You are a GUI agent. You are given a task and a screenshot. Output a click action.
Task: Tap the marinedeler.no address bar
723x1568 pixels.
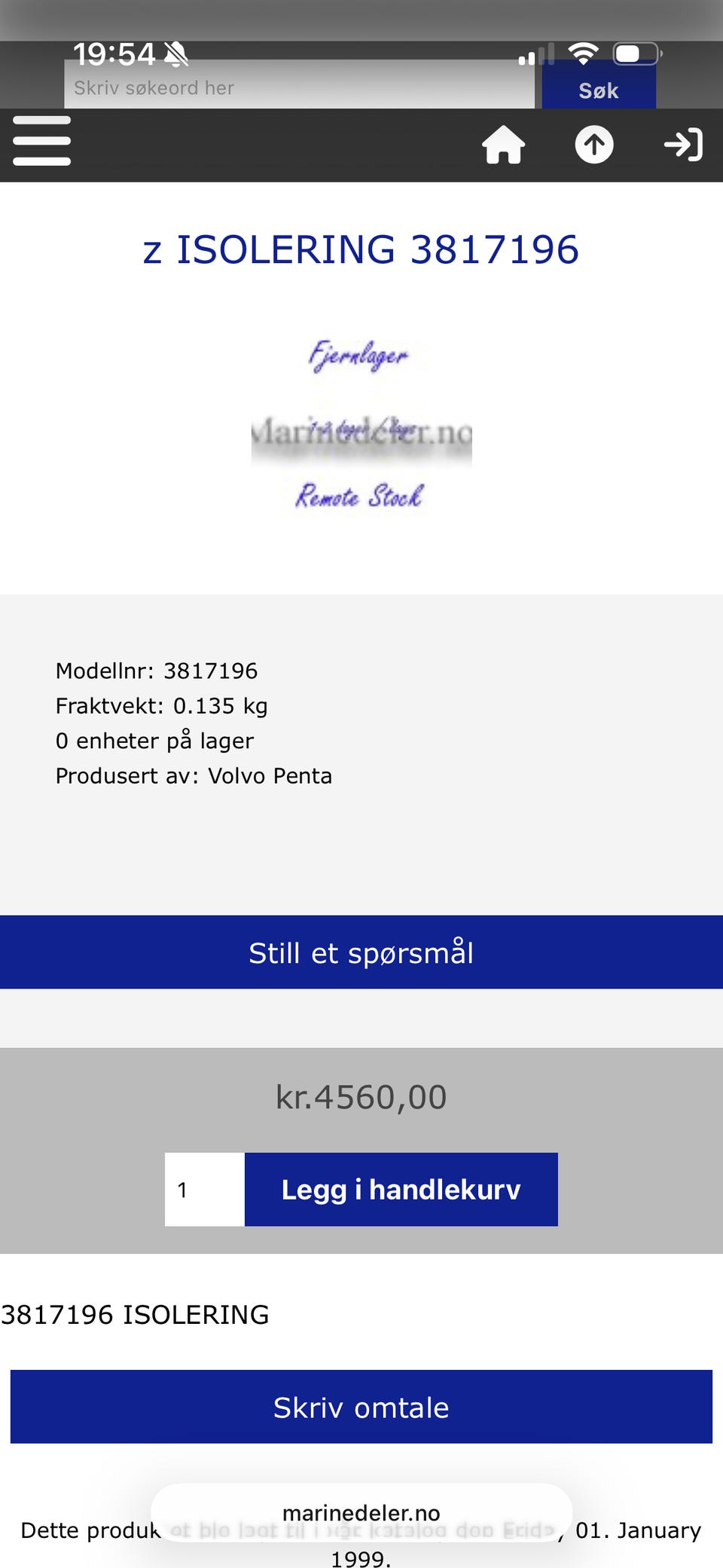pyautogui.click(x=361, y=1512)
